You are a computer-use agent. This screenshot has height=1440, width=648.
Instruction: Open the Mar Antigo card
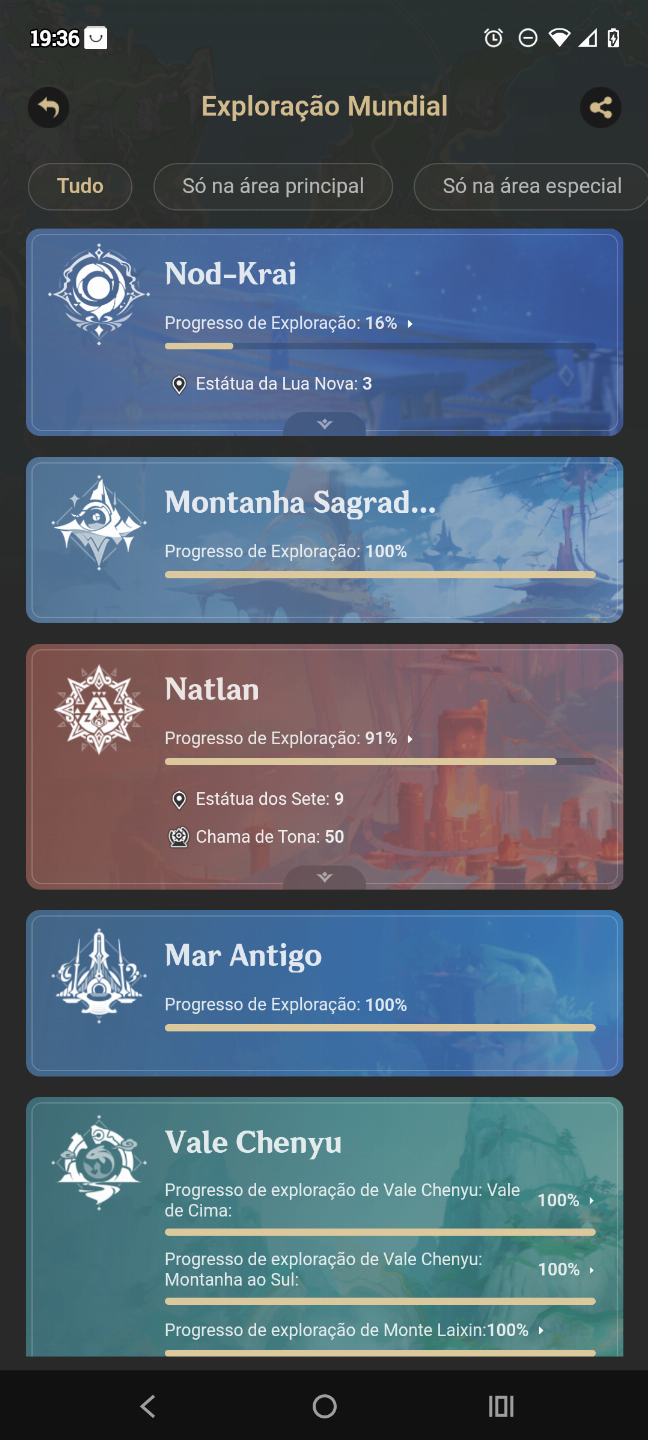(324, 993)
